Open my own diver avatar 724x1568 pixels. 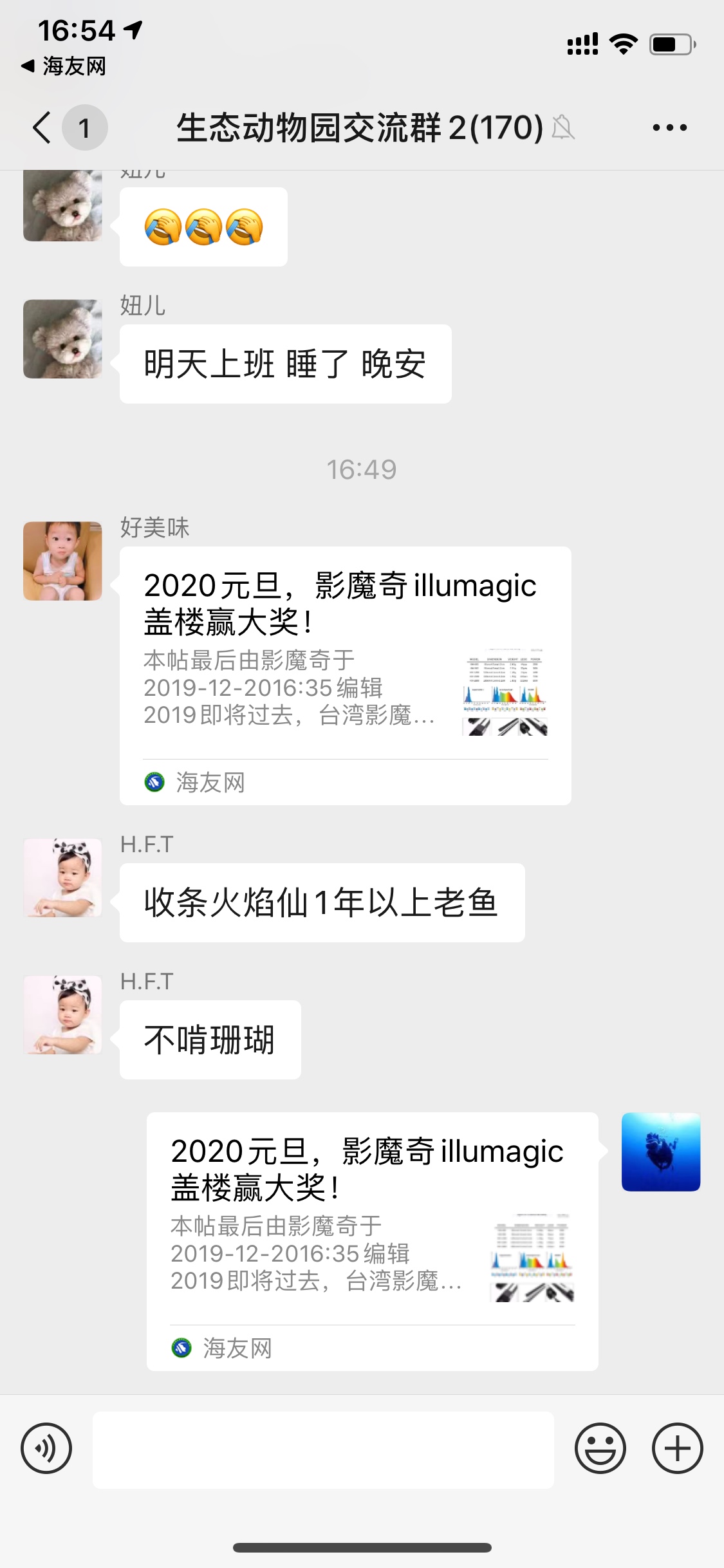(x=660, y=1152)
